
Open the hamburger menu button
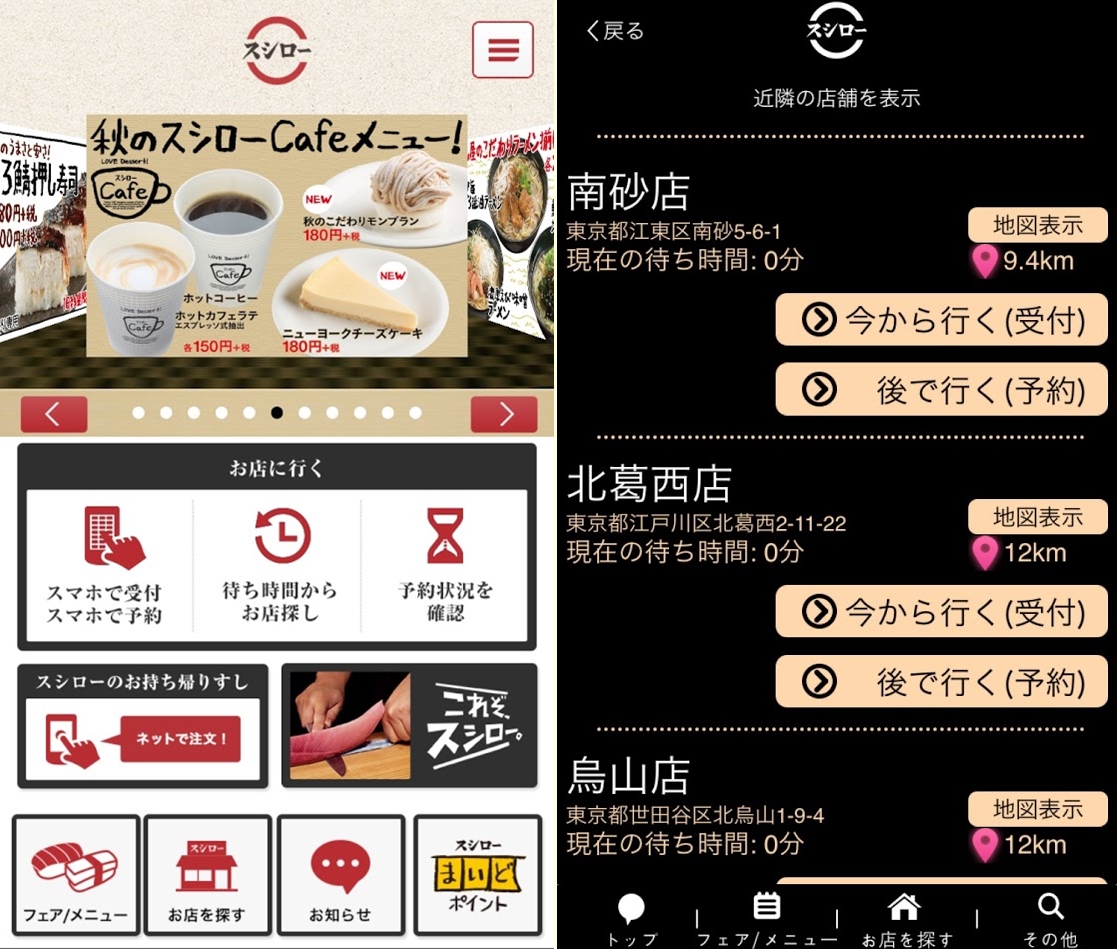click(502, 49)
